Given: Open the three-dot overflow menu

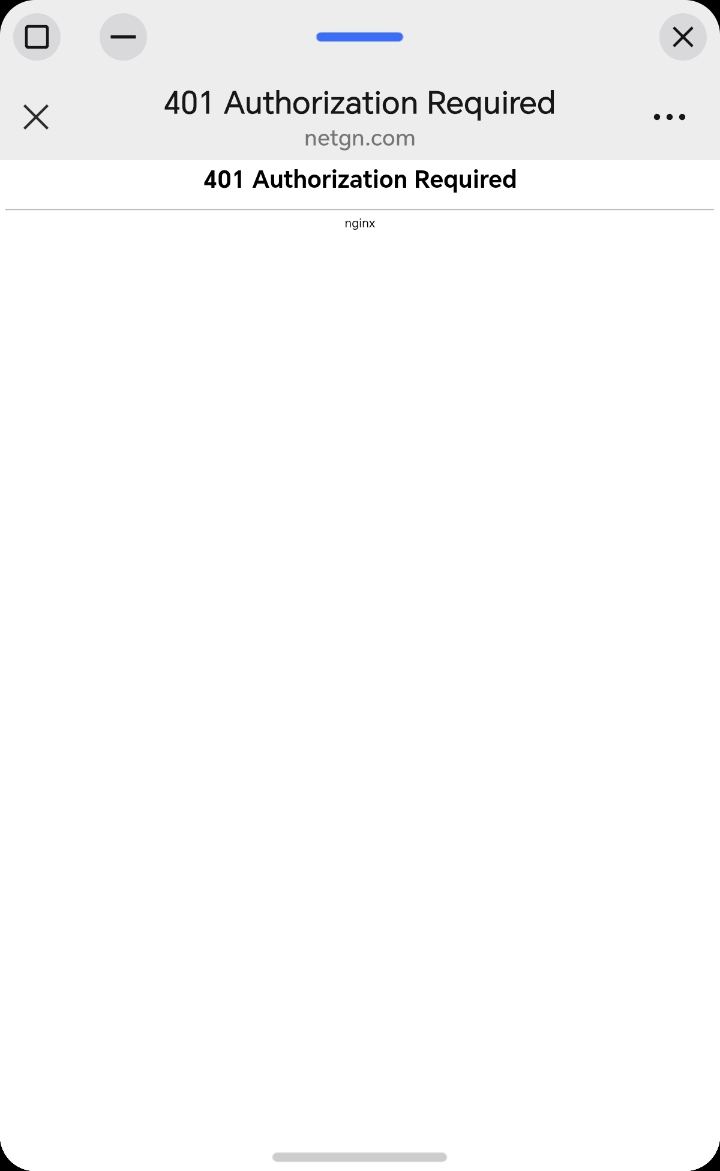Looking at the screenshot, I should click(x=669, y=117).
